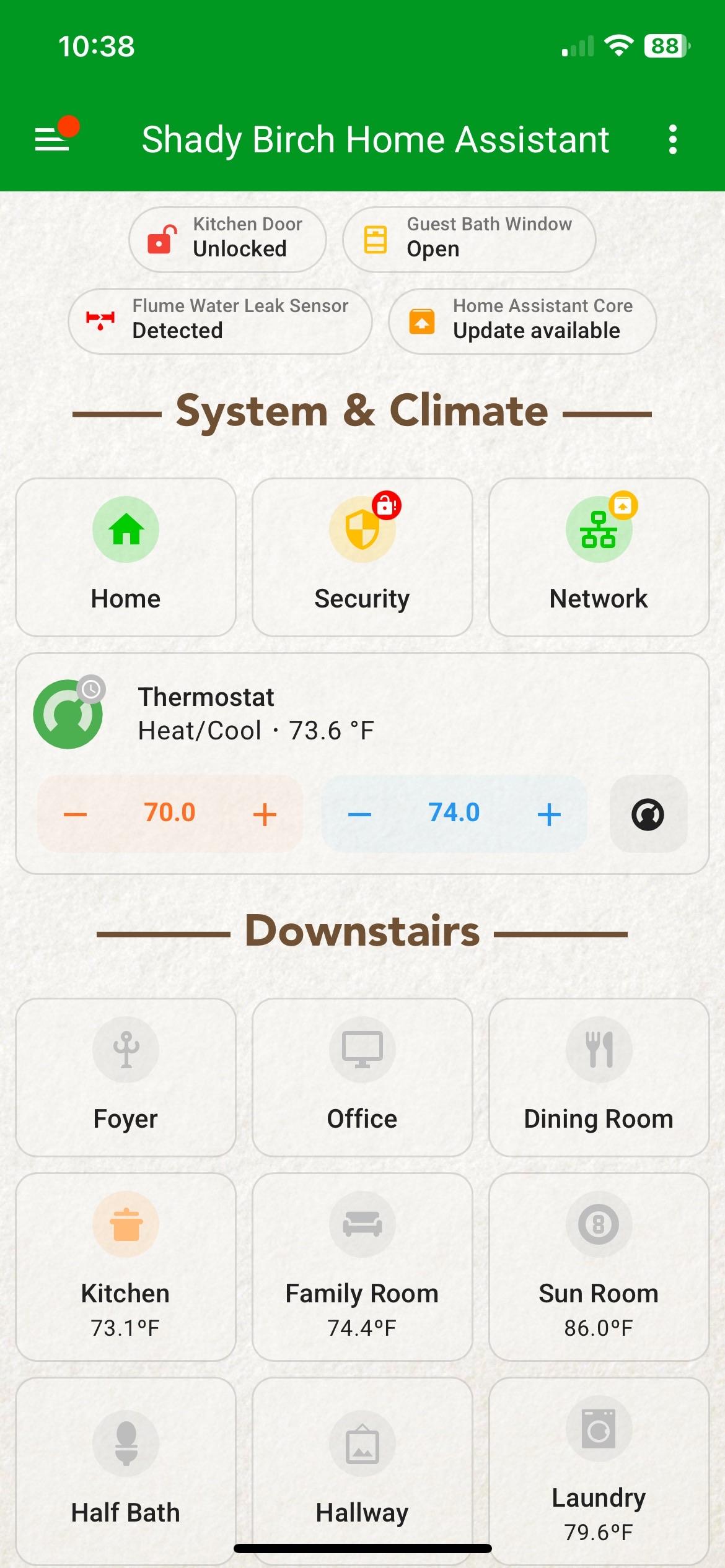
Task: Open Home Assistant Core update chip
Action: pyautogui.click(x=522, y=321)
